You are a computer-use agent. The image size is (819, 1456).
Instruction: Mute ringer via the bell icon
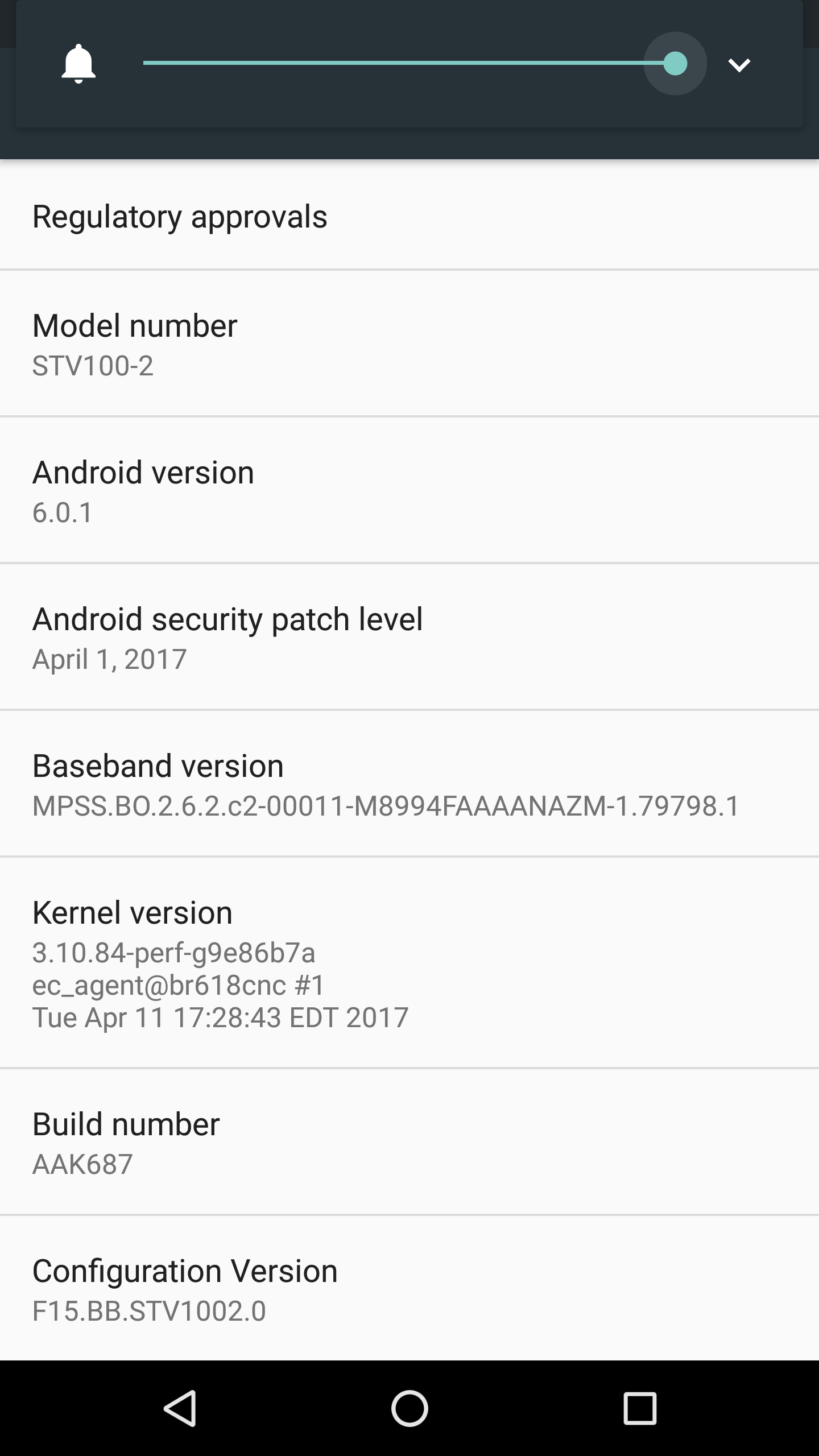(78, 64)
